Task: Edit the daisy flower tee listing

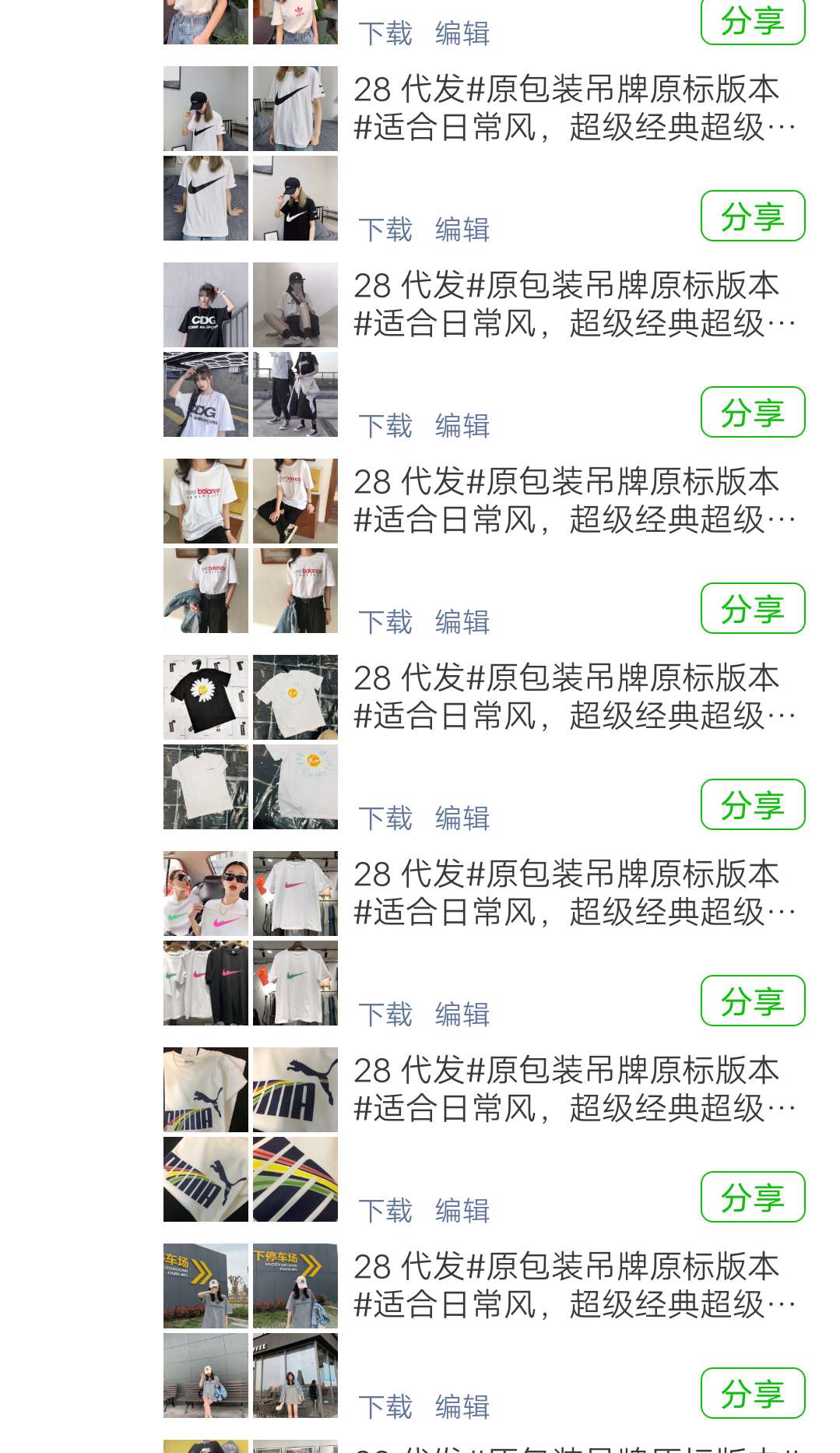Action: point(462,818)
